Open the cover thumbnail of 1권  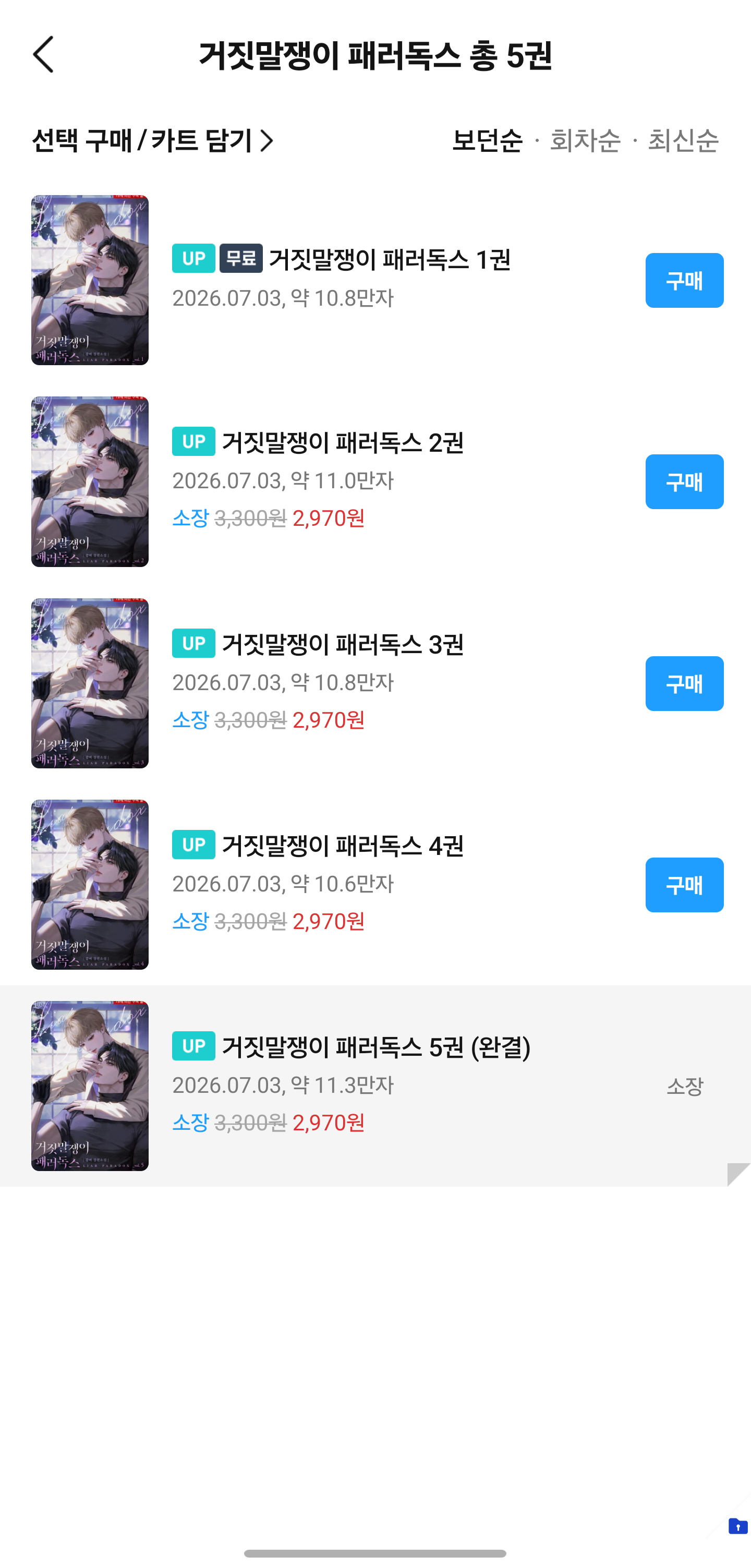[x=90, y=280]
